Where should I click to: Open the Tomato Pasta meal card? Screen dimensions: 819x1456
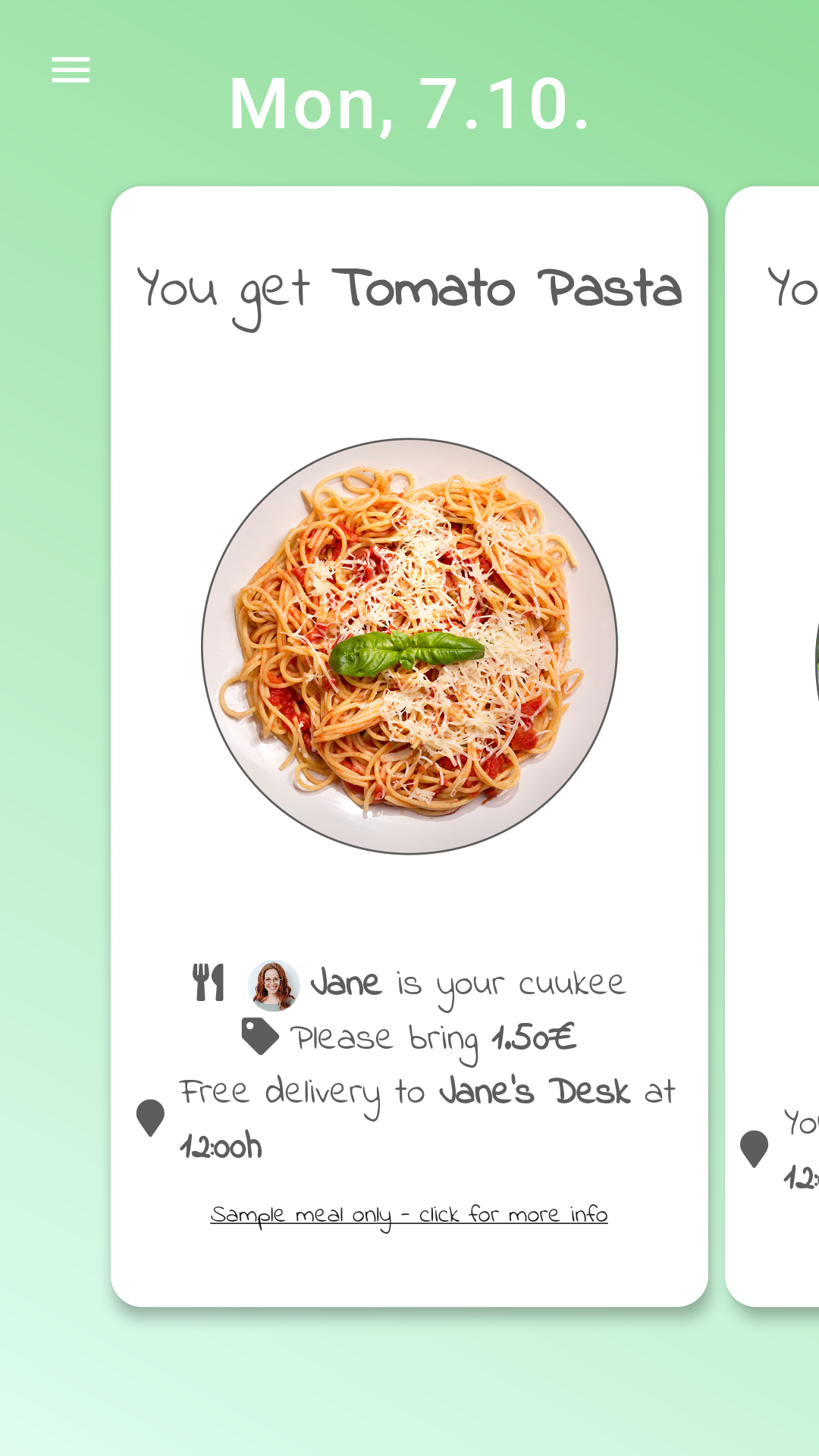coord(409,646)
